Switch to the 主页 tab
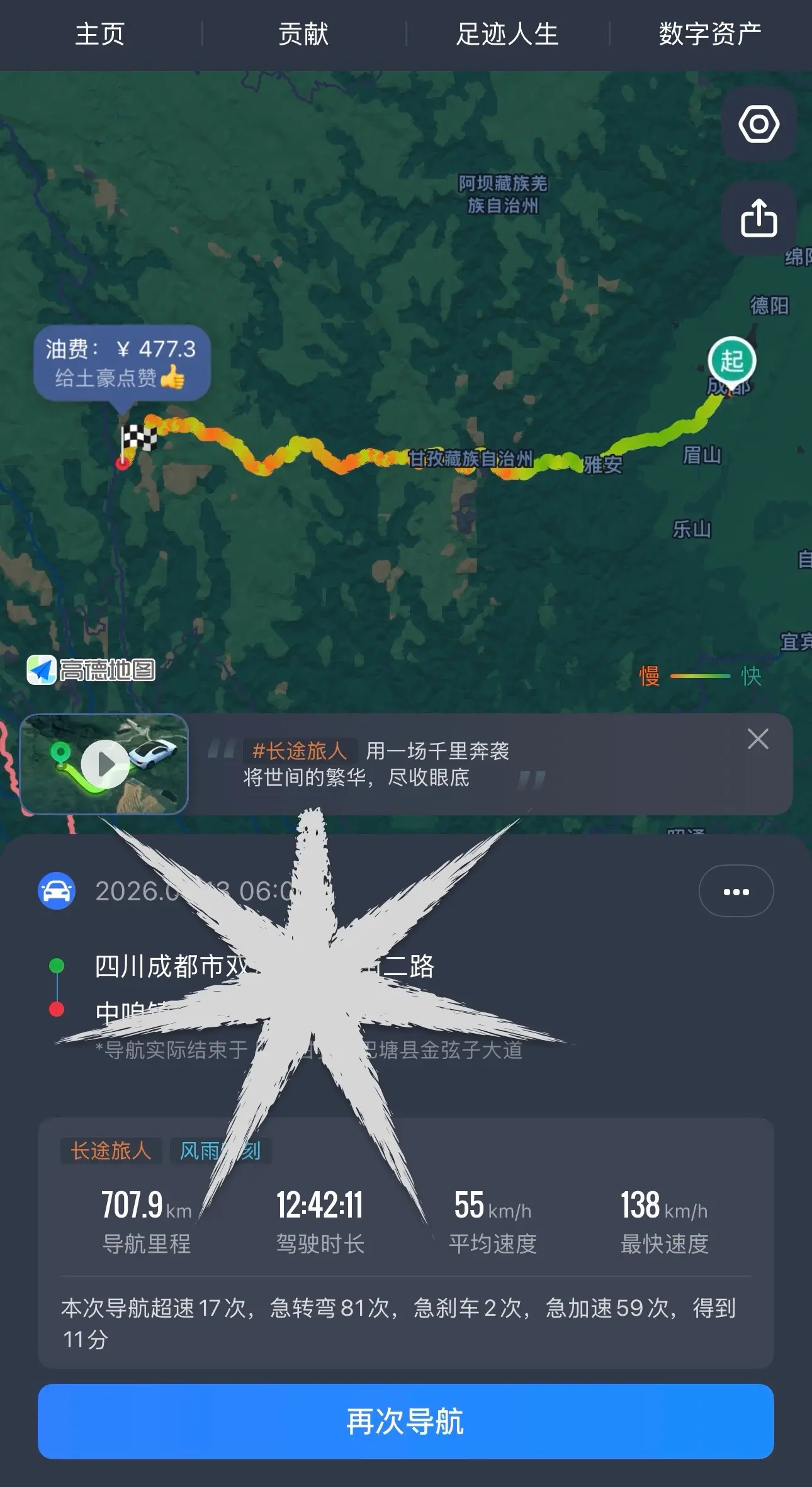 99,35
